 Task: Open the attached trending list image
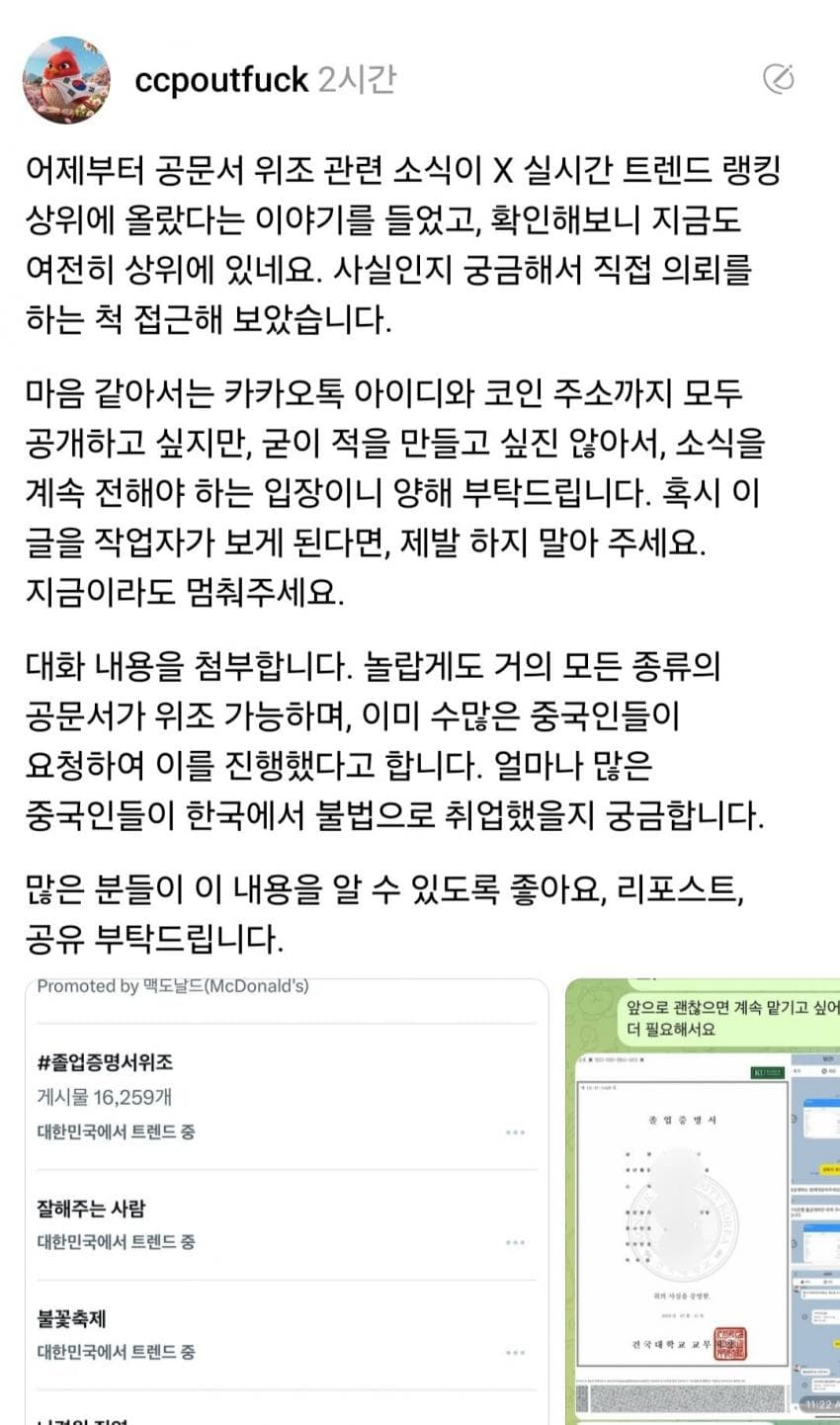coord(287,1202)
